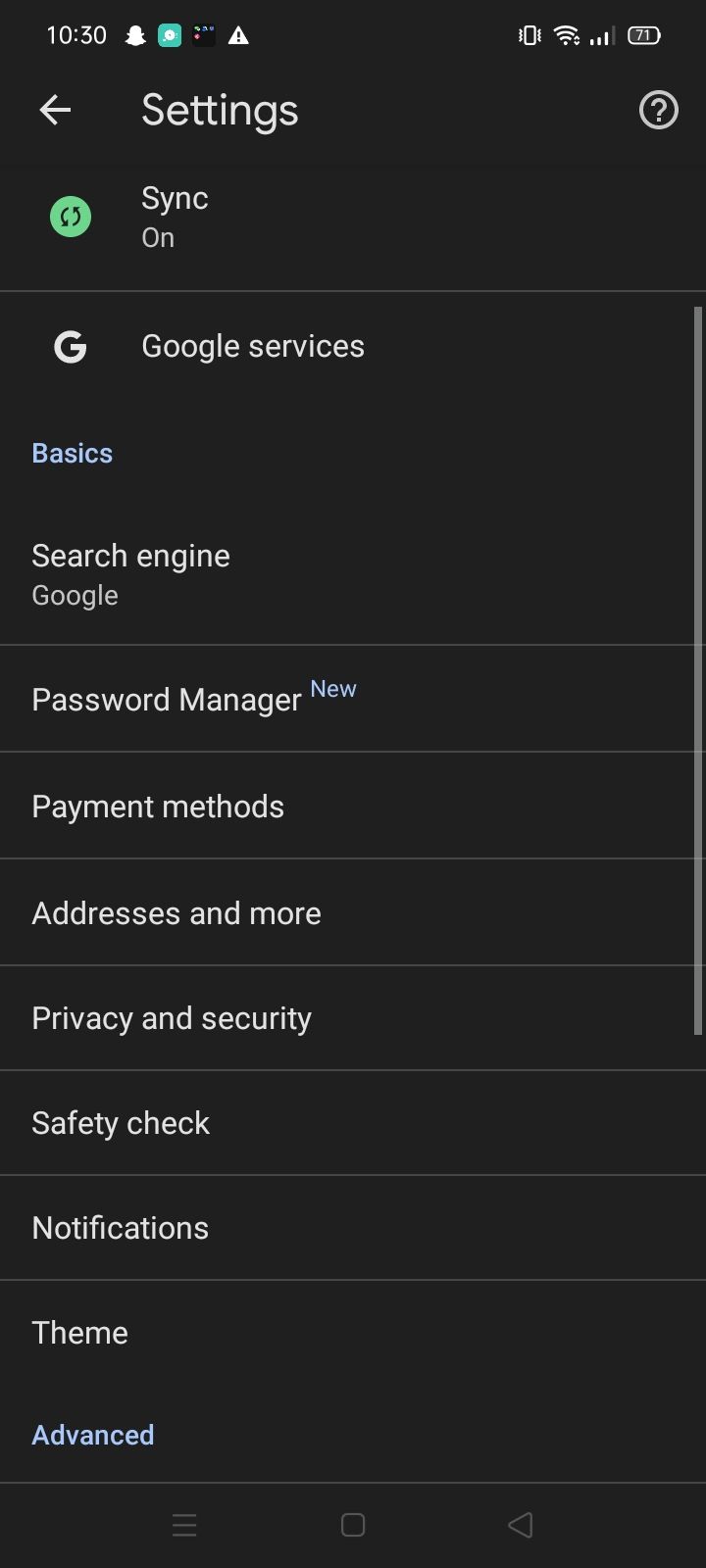Open Password Manager with New badge
Viewport: 706px width, 1568px height.
click(167, 699)
